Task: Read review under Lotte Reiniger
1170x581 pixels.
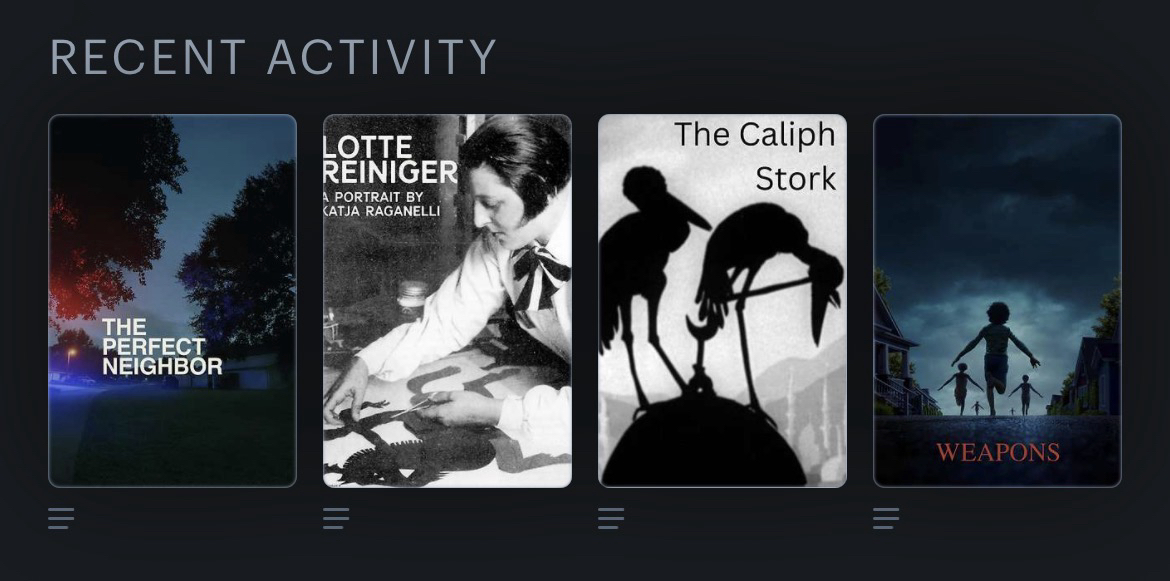Action: tap(336, 518)
